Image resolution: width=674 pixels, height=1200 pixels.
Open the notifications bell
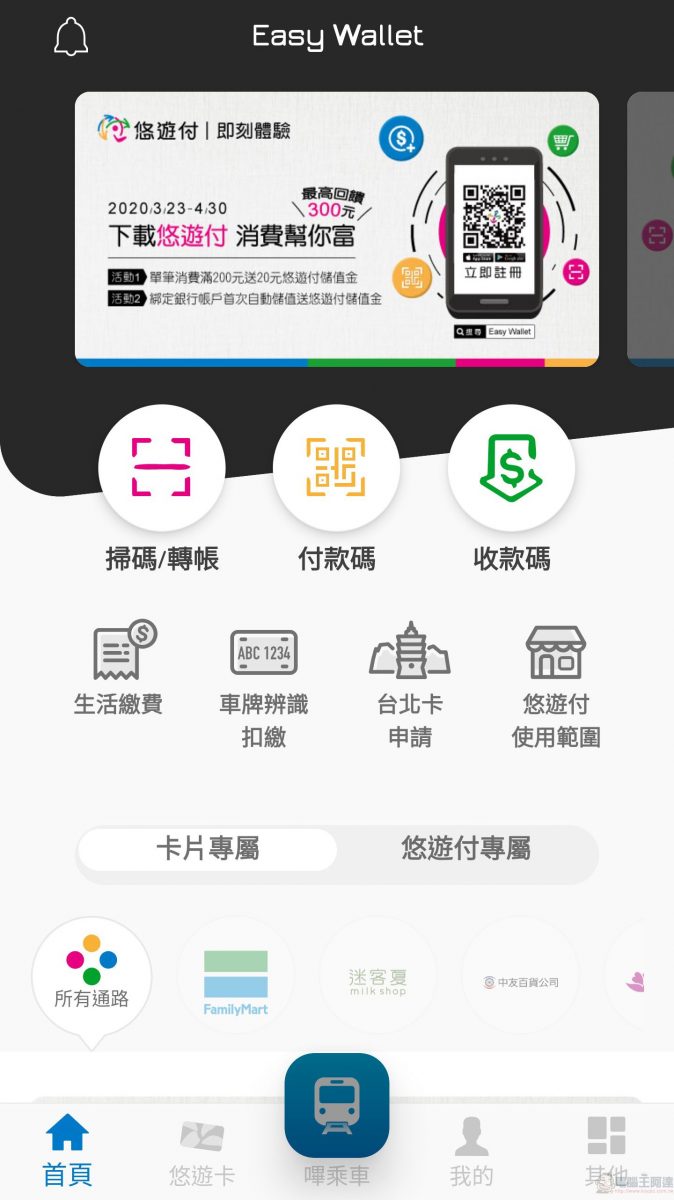click(71, 37)
